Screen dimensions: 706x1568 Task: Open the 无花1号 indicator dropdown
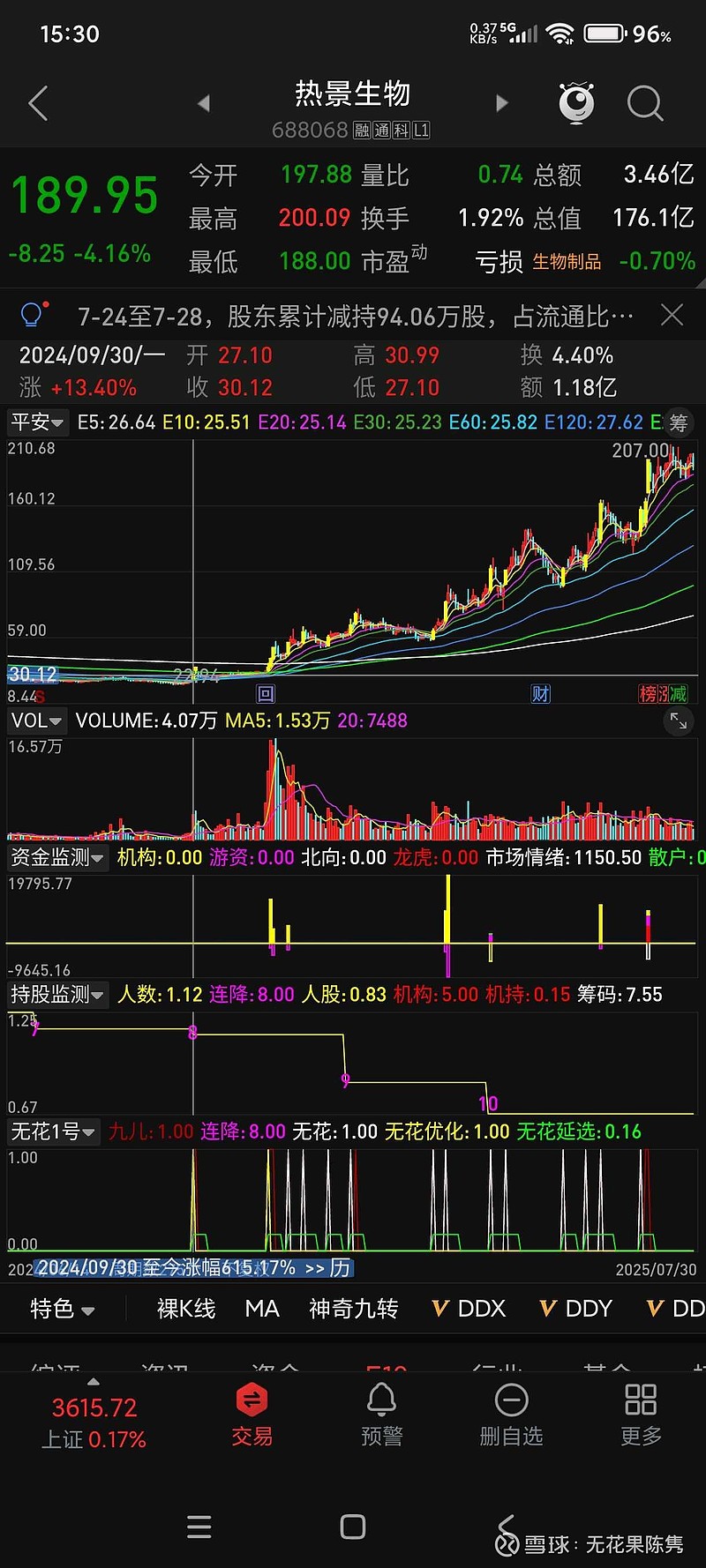coord(53,1131)
